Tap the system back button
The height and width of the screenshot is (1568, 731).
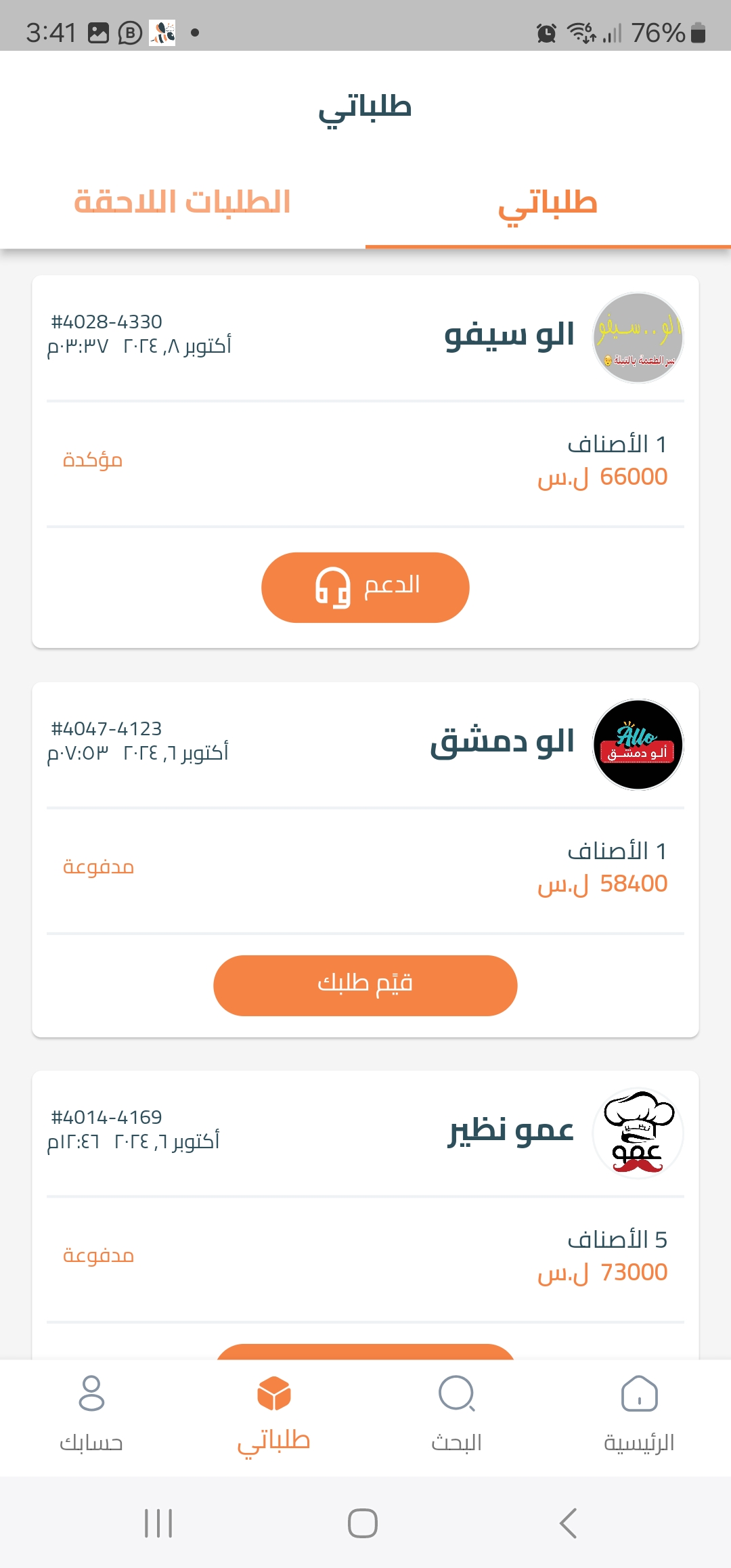coord(569,1523)
